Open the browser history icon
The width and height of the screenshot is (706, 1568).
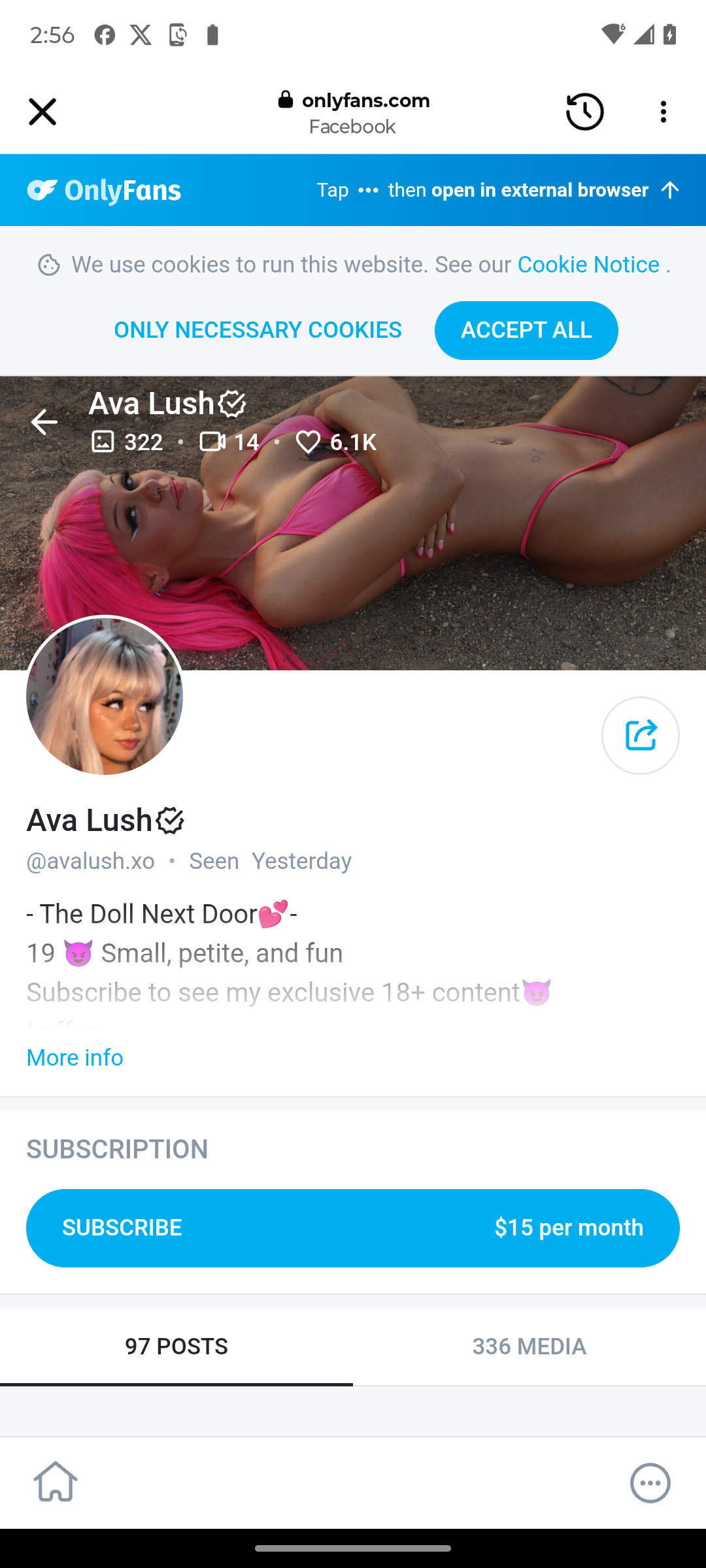(584, 112)
